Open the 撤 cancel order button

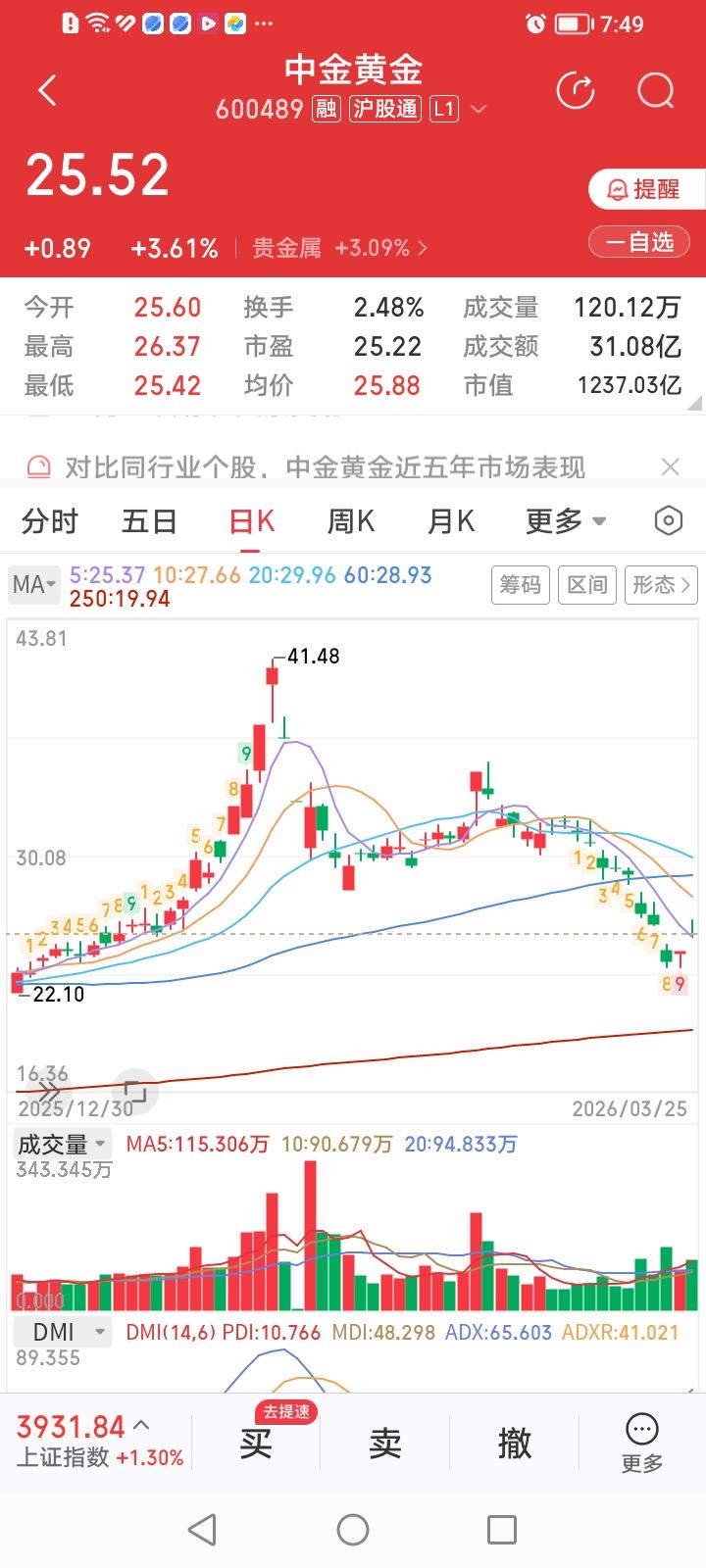point(514,1443)
